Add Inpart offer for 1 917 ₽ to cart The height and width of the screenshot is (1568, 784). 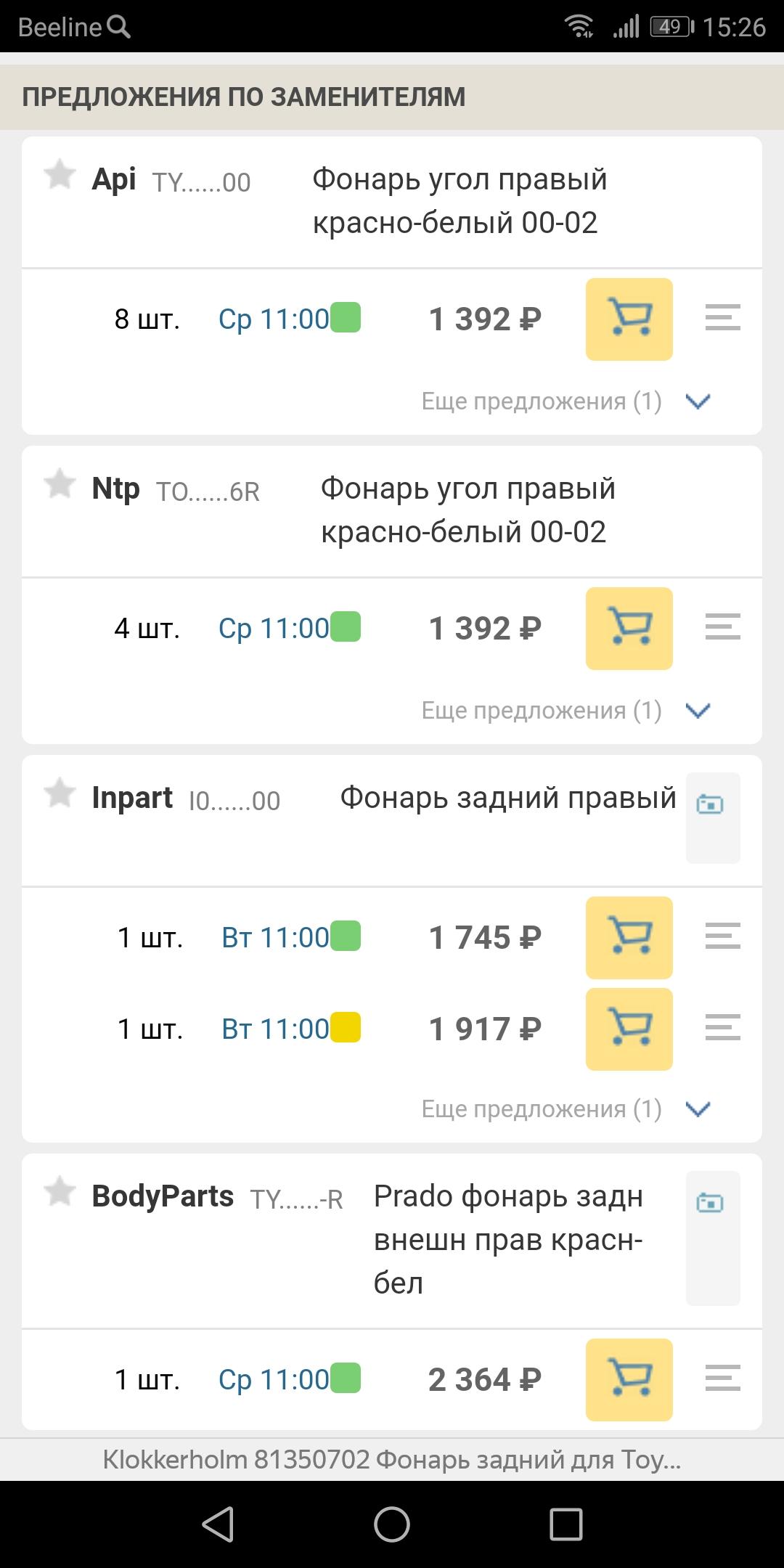629,1029
